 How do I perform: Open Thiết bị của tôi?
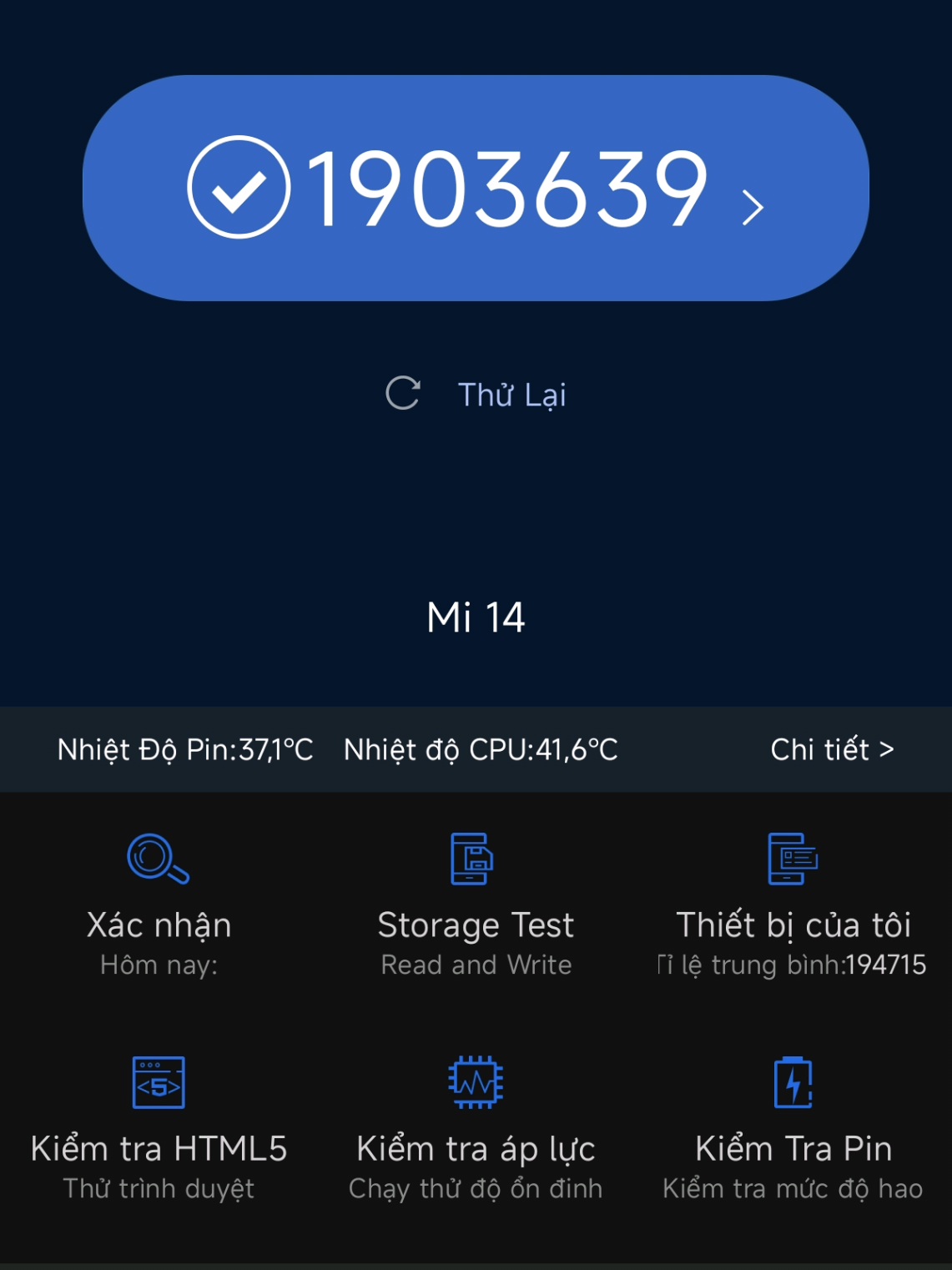click(793, 904)
